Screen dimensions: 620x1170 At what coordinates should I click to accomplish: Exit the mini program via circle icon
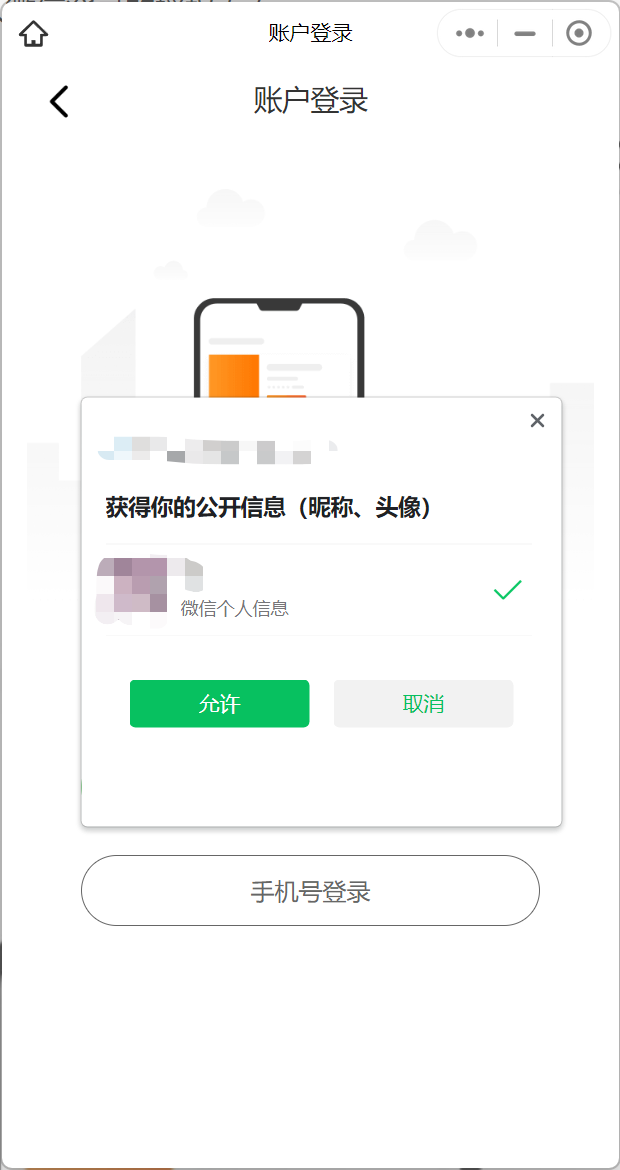coord(579,33)
